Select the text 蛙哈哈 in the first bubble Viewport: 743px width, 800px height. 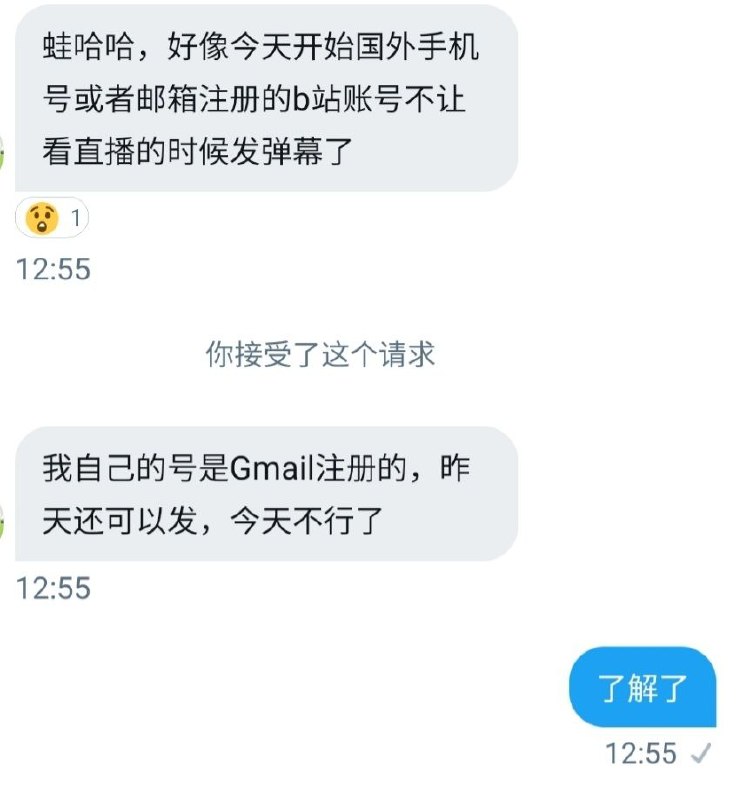click(88, 46)
